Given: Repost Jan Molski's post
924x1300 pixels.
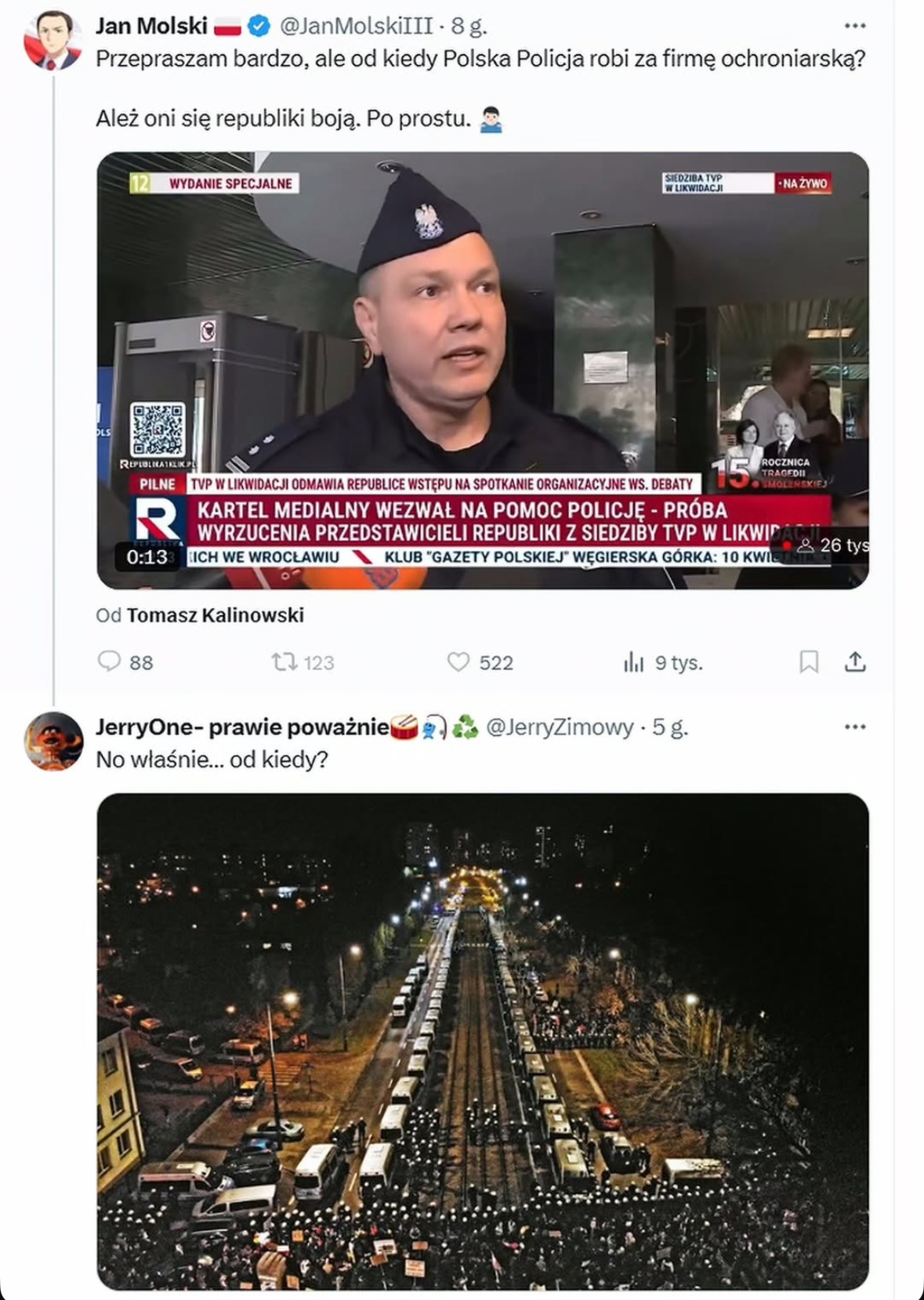Looking at the screenshot, I should (x=284, y=662).
